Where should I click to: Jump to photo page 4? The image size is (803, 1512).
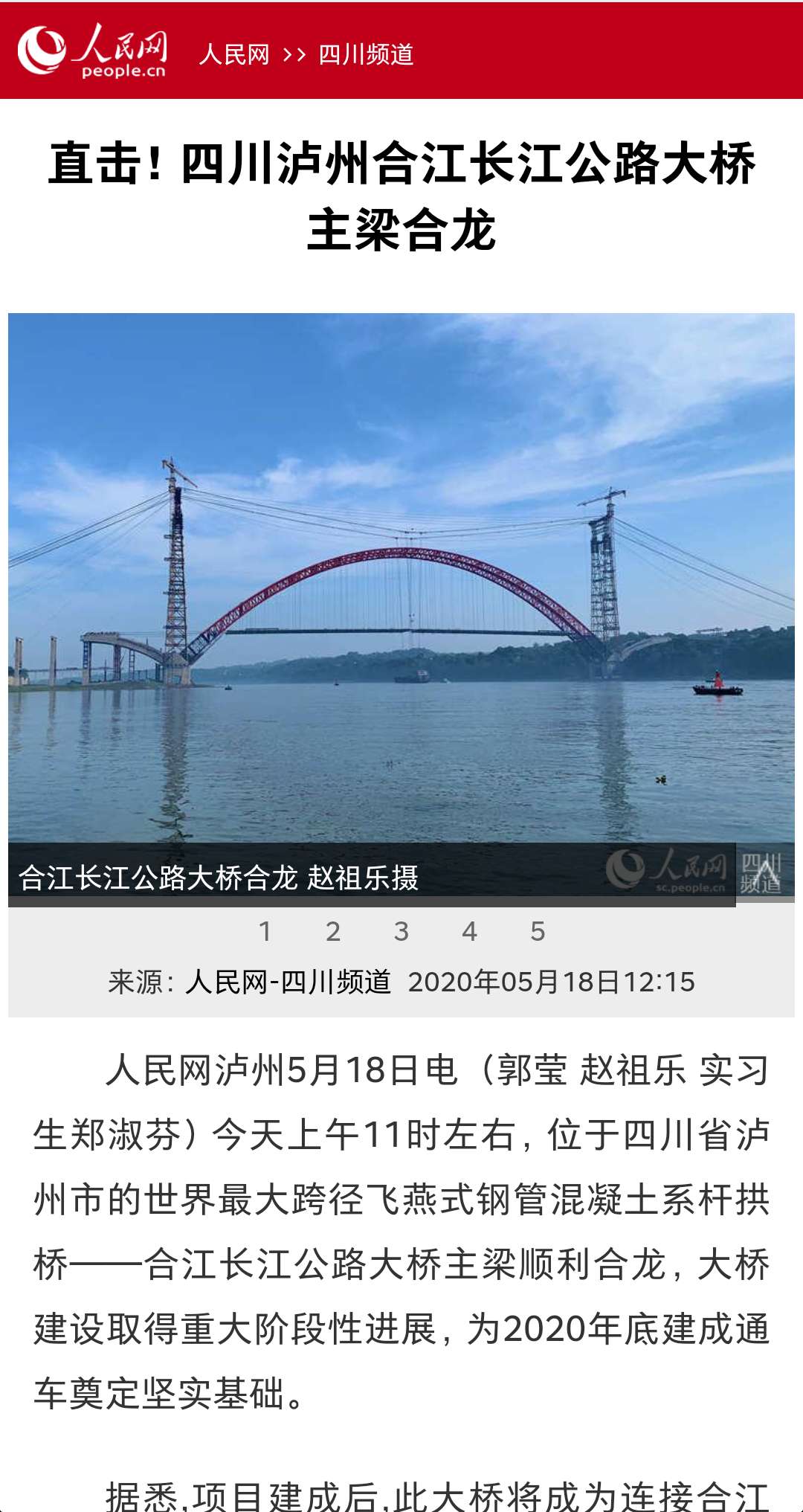pos(469,931)
